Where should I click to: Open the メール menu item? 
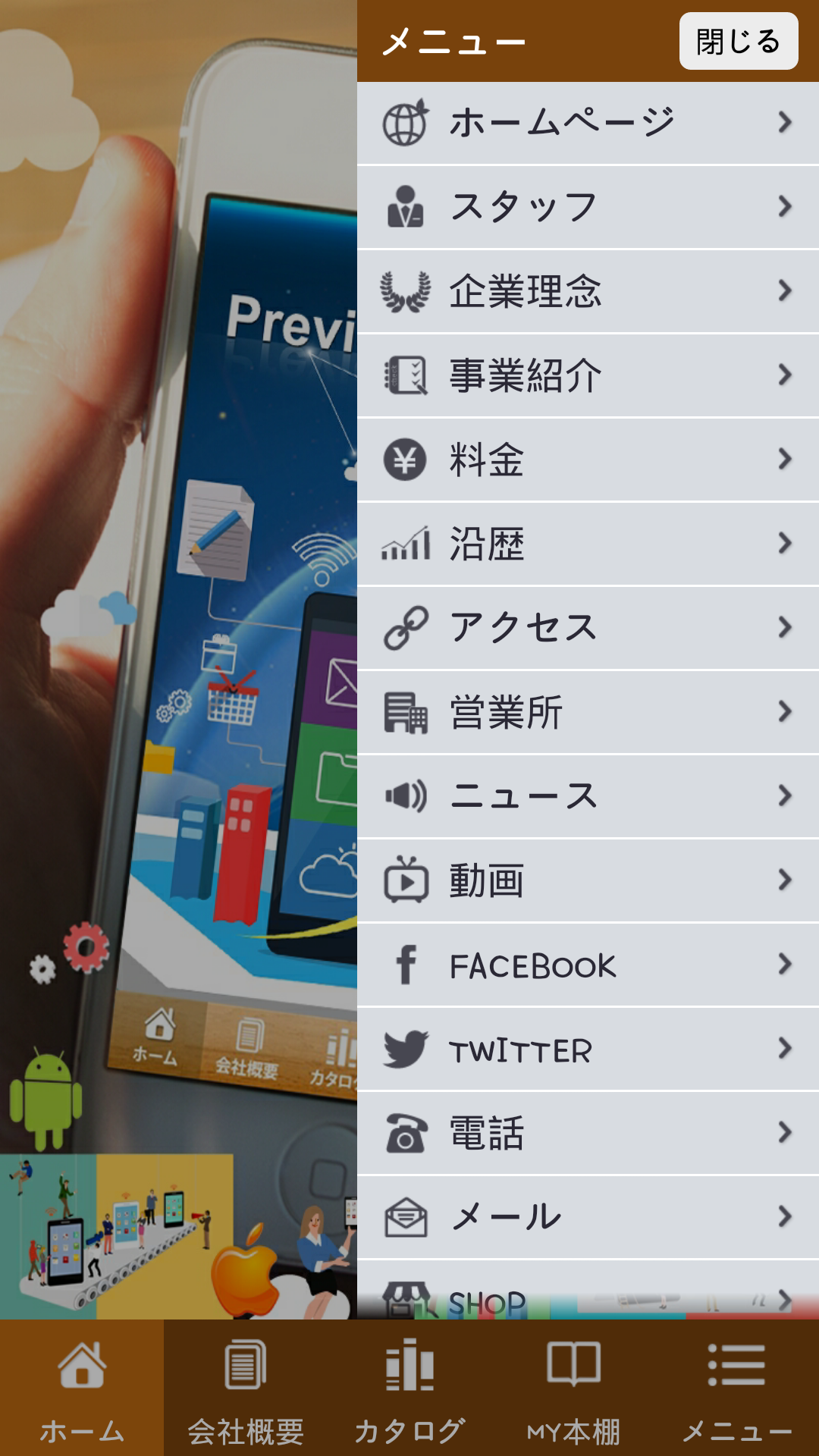[588, 1218]
